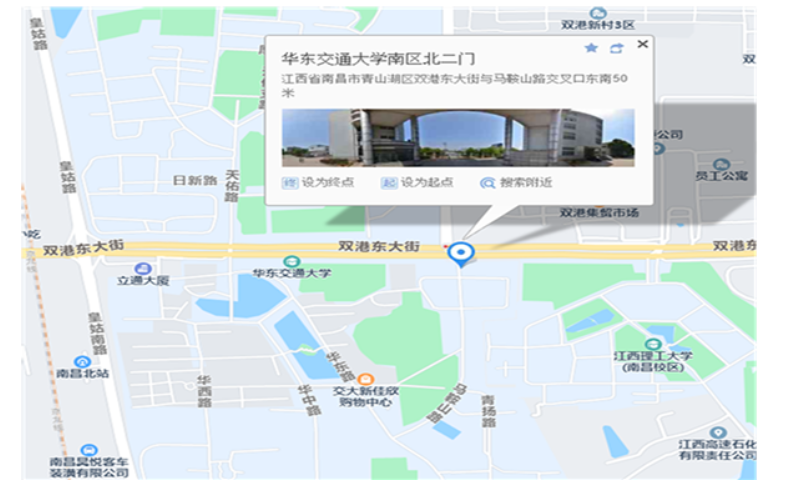Favorite this location with the star
The image size is (792, 488).
tap(591, 48)
